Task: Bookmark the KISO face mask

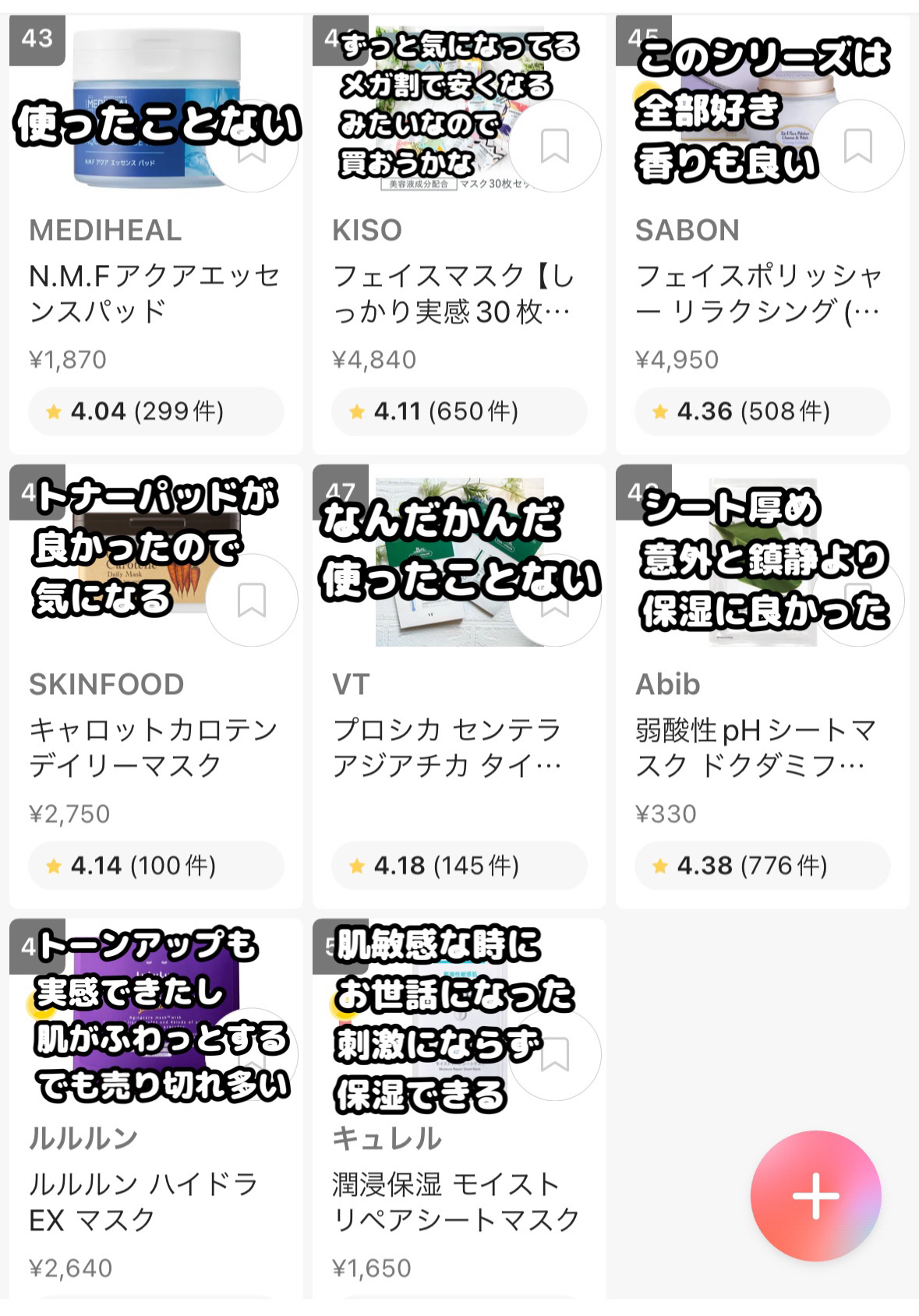Action: click(x=554, y=146)
